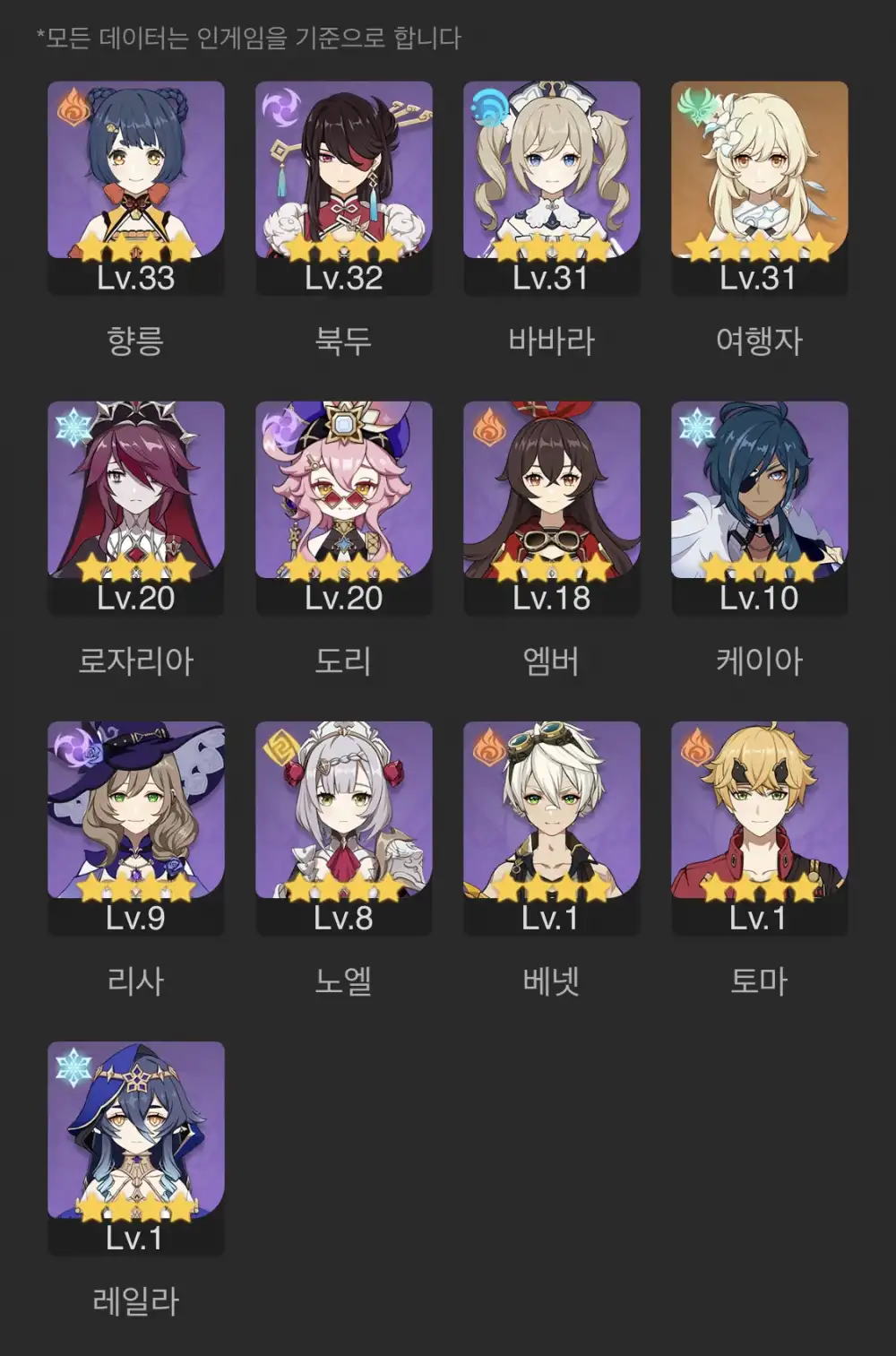Open the 도리 character card
Viewport: 896px width, 1356px height.
344,506
